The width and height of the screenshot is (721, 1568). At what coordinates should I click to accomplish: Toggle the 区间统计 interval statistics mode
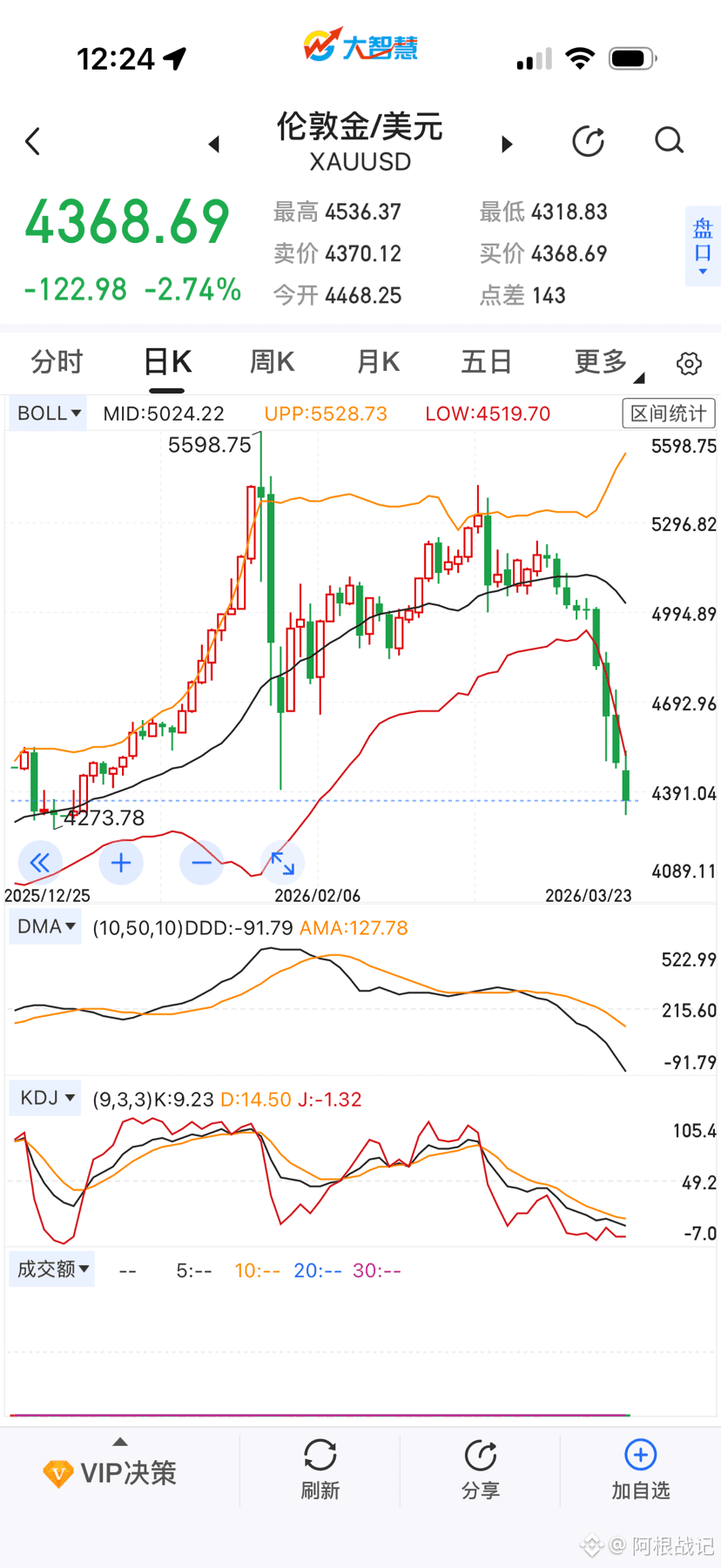(x=668, y=413)
